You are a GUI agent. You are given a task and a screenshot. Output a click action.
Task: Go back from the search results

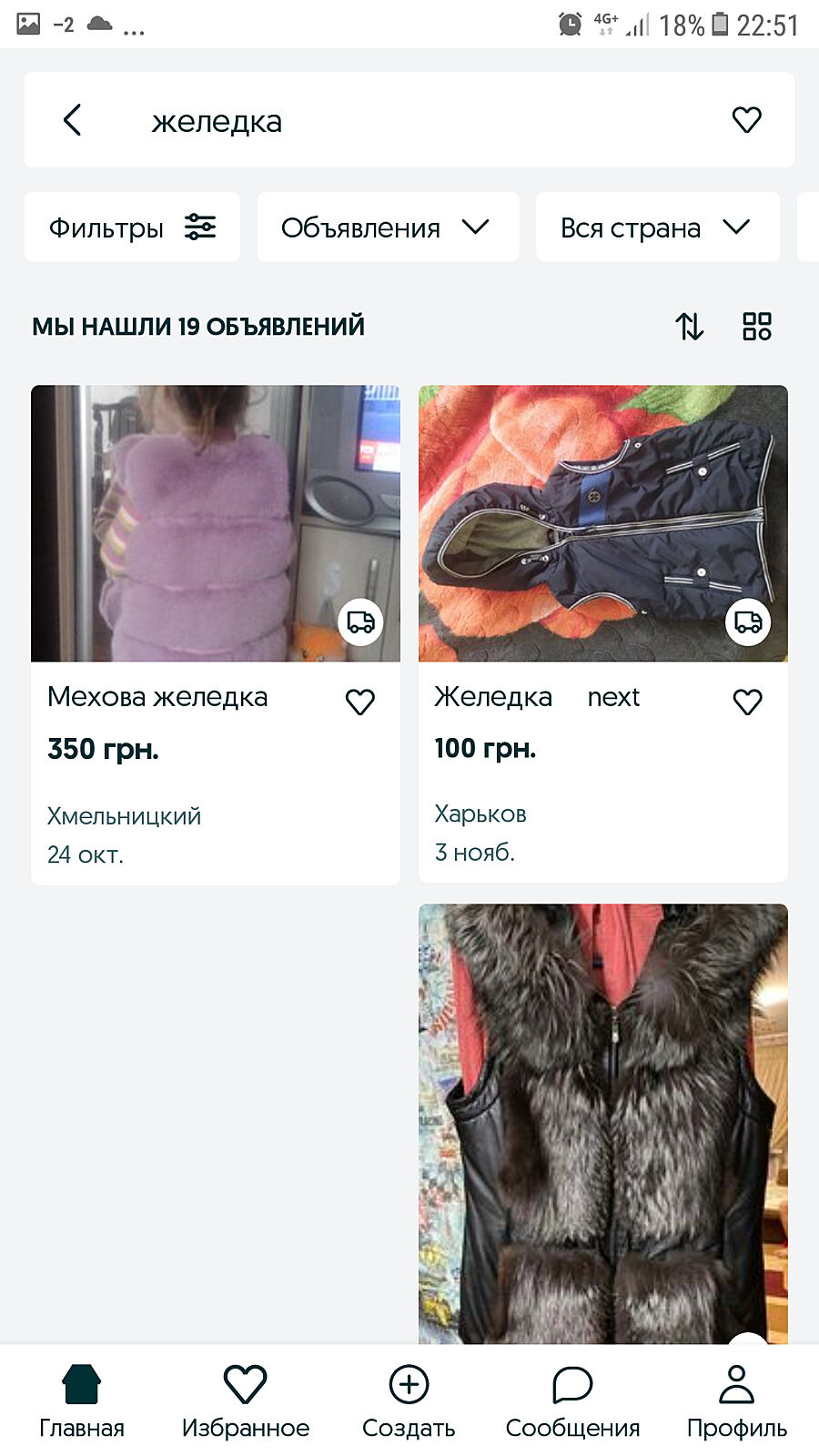(x=73, y=120)
